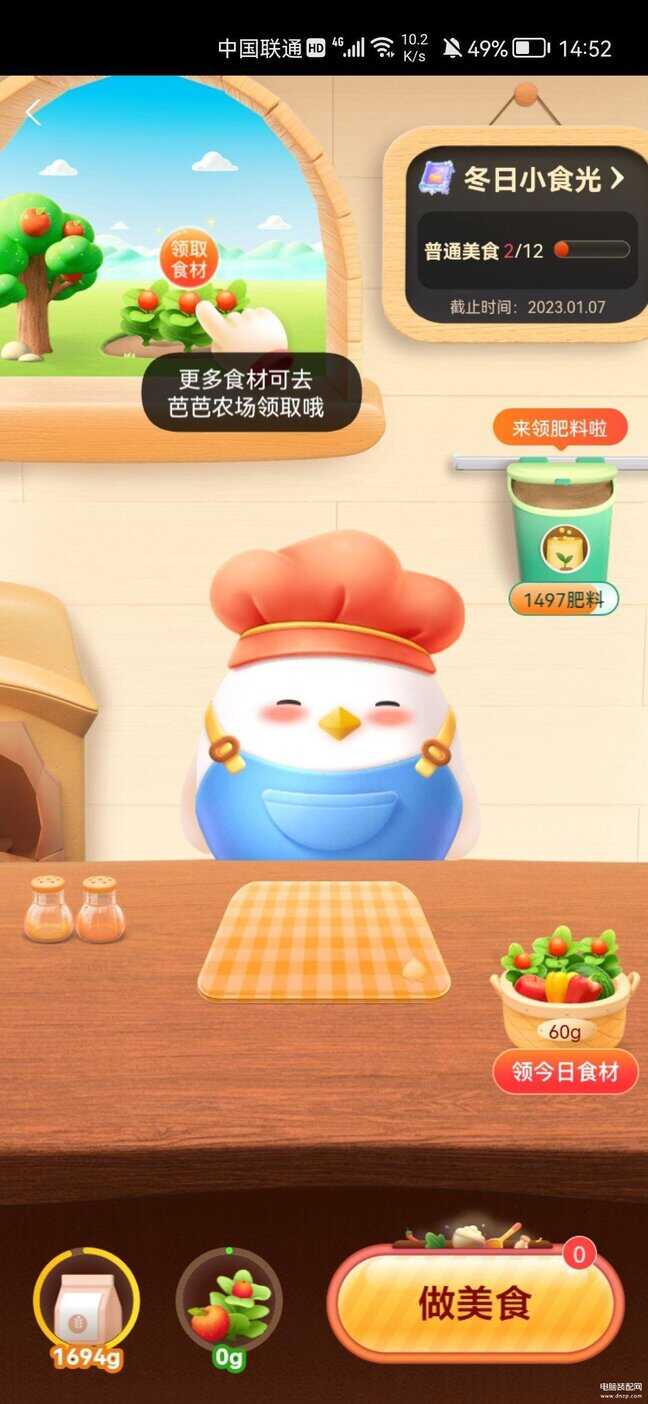This screenshot has height=1404, width=648.
Task: Go back using the top-left arrow
Action: pos(33,113)
